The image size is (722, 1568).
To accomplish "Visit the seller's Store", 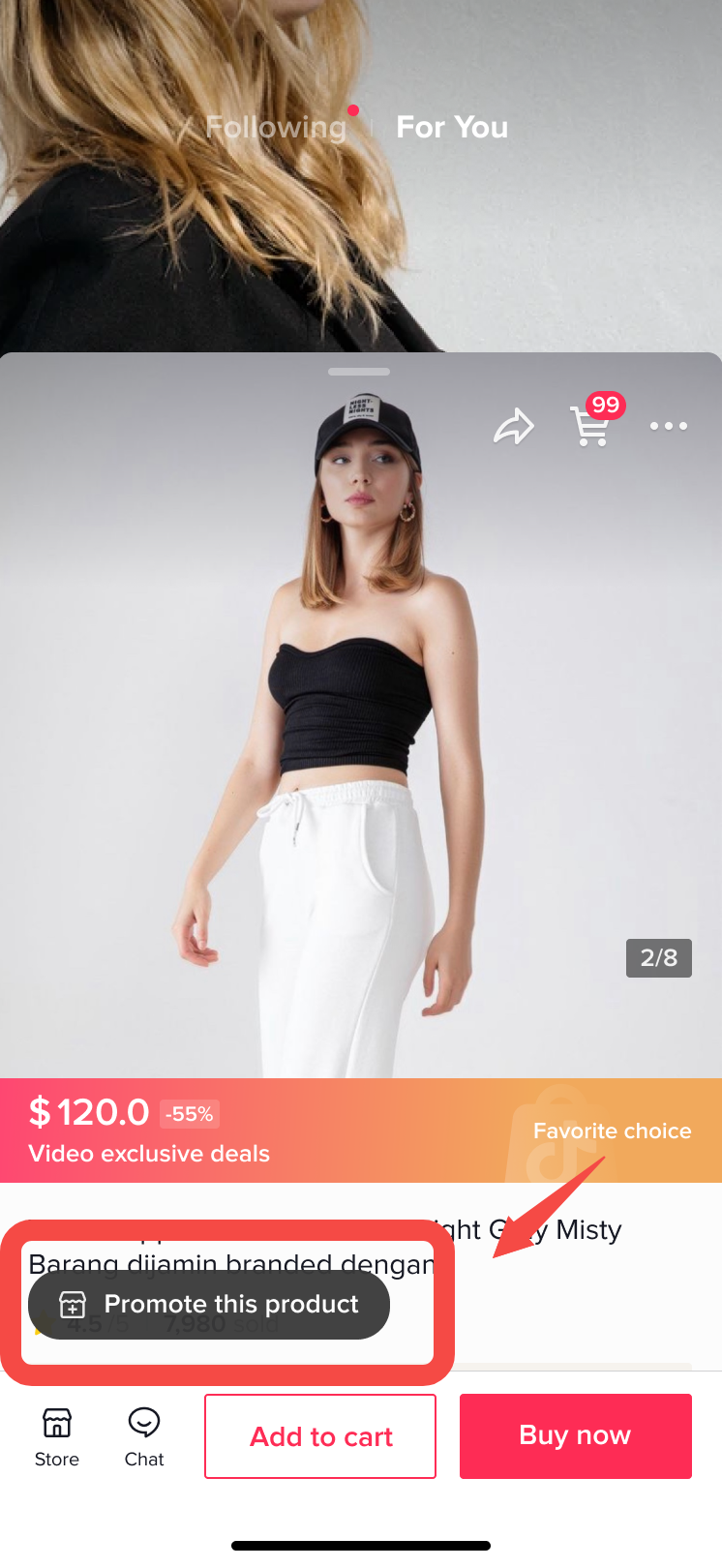I will click(x=57, y=1437).
